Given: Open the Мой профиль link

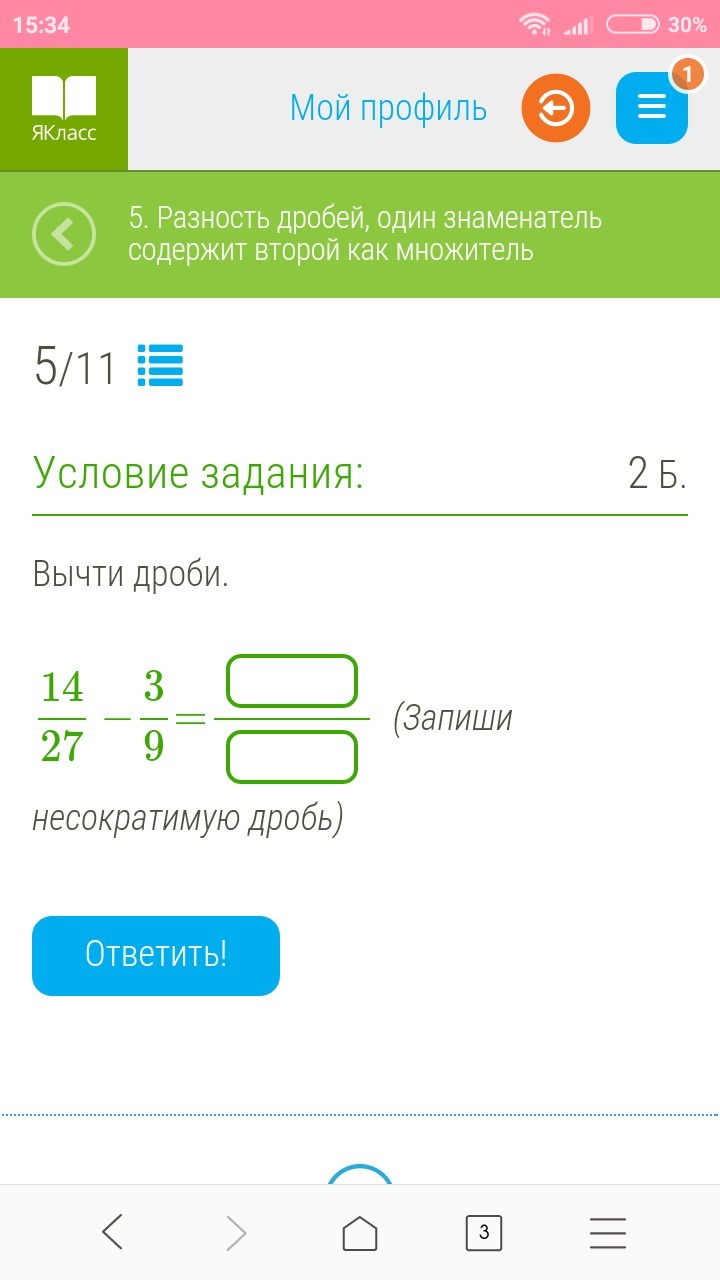Looking at the screenshot, I should tap(388, 108).
